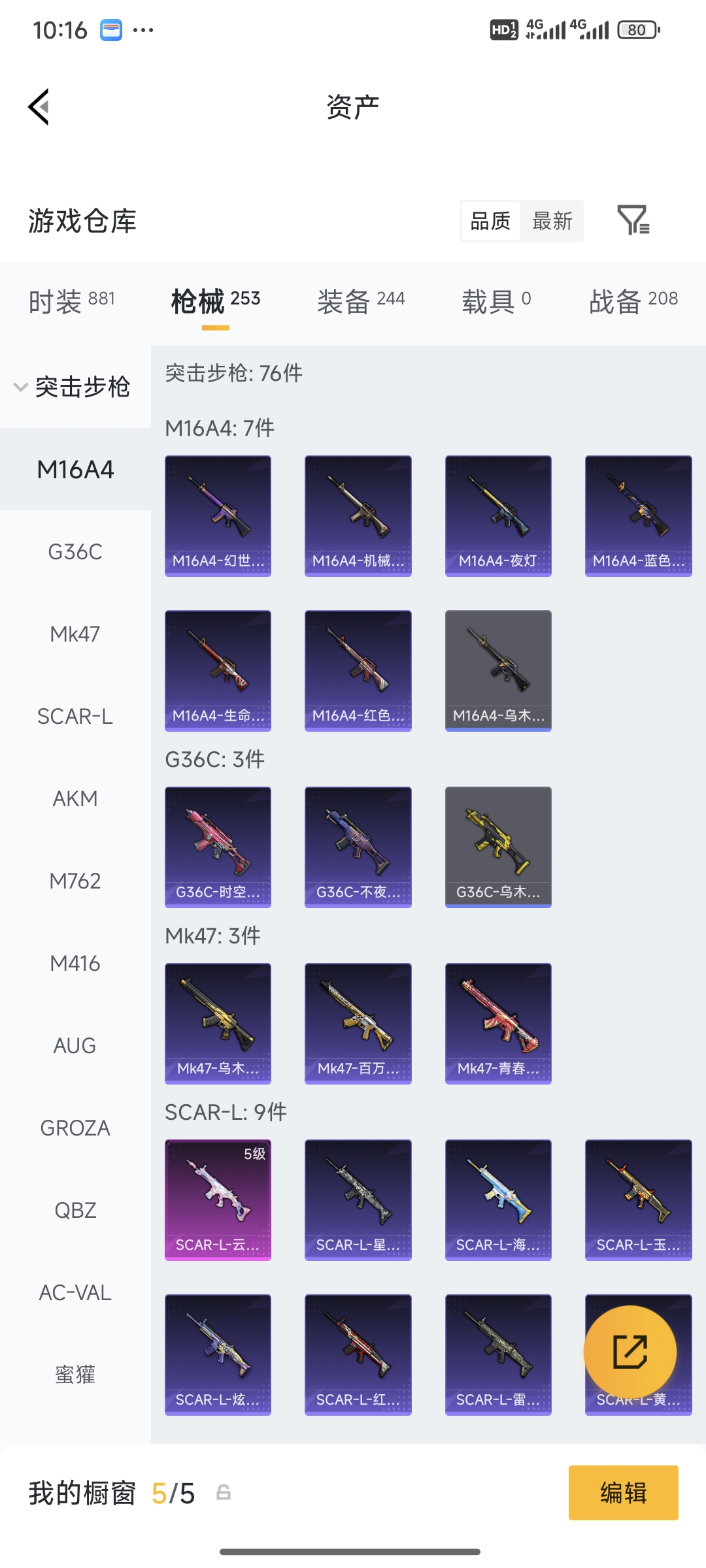
Task: Tap the 编辑 button for 我的橱窗
Action: click(624, 1493)
